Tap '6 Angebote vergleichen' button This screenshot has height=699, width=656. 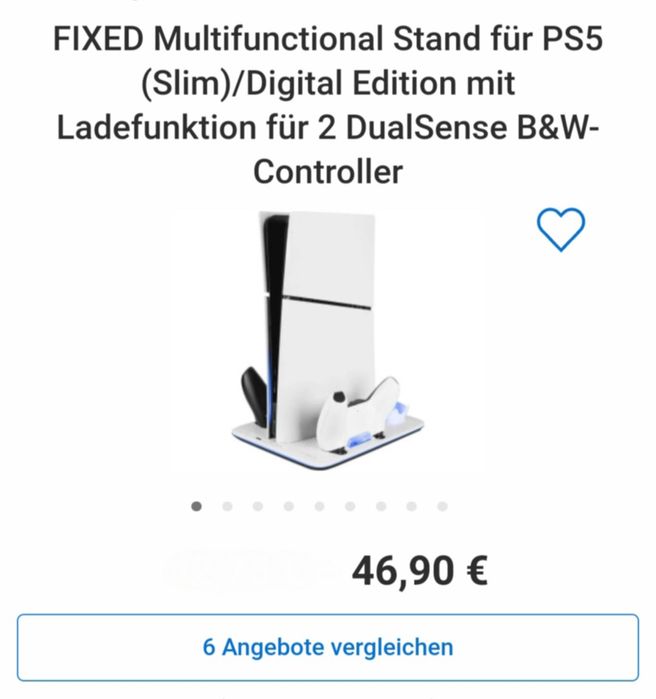[x=327, y=647]
